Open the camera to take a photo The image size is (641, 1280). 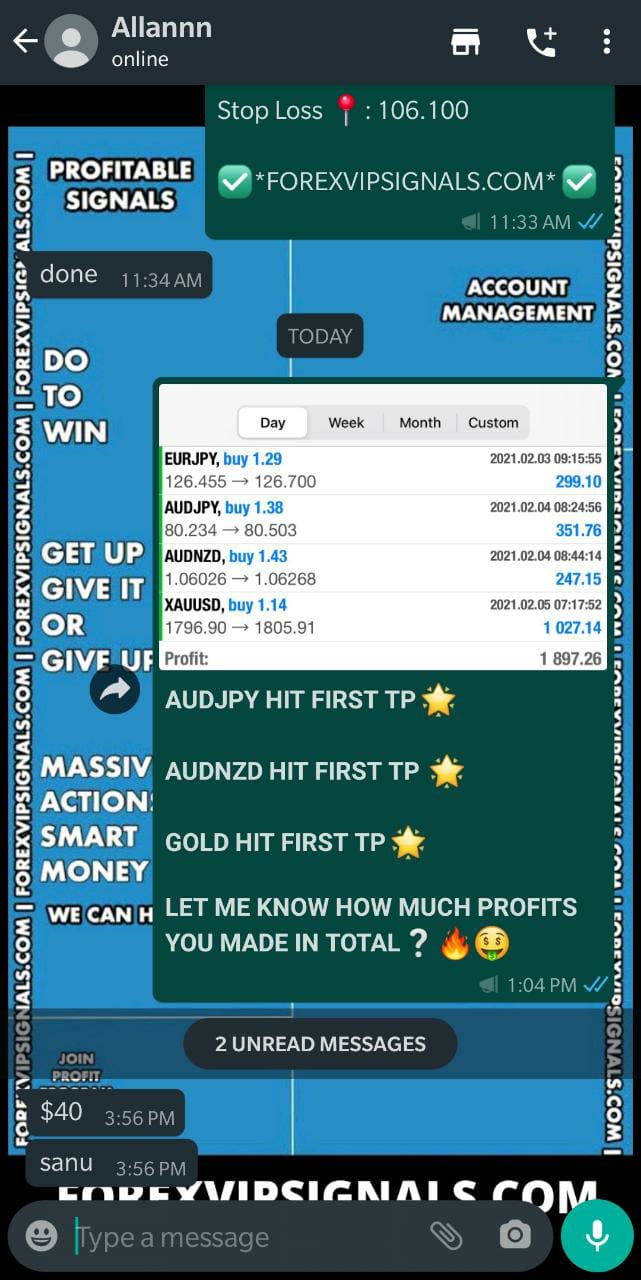515,1236
